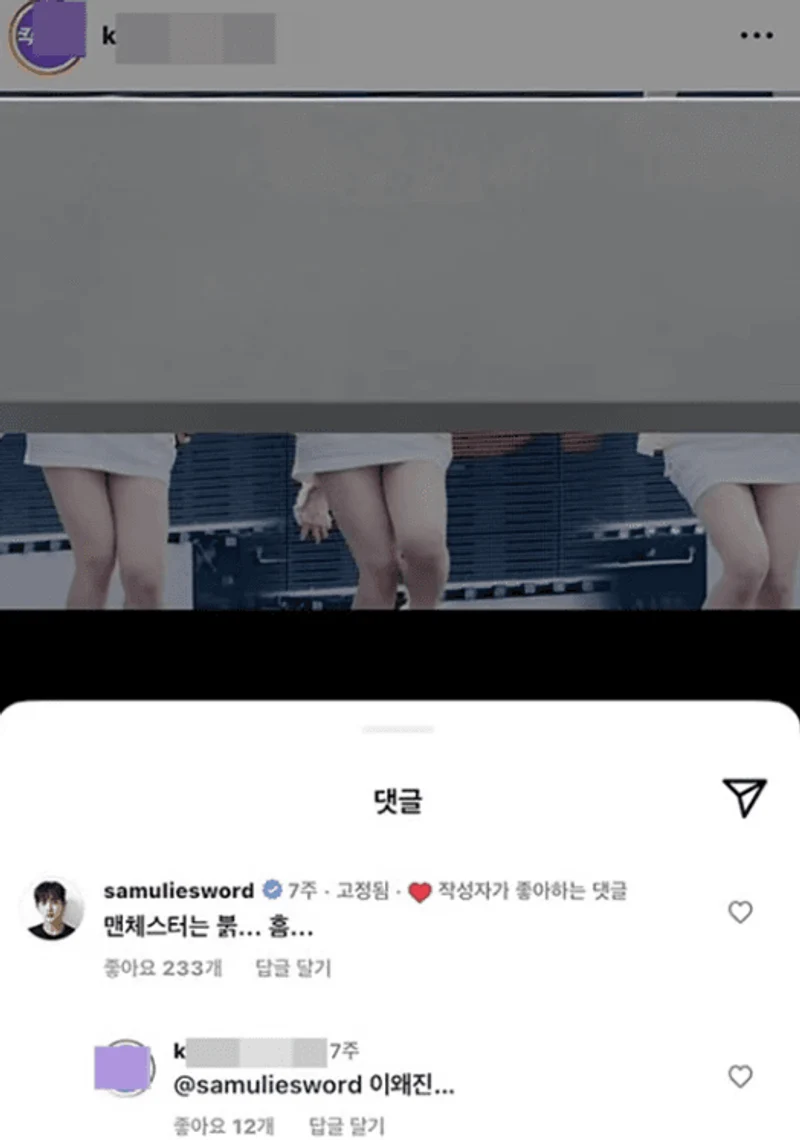Screen dimensions: 800x1140
Task: Open the @samuliesword mention link
Action: tap(267, 1085)
